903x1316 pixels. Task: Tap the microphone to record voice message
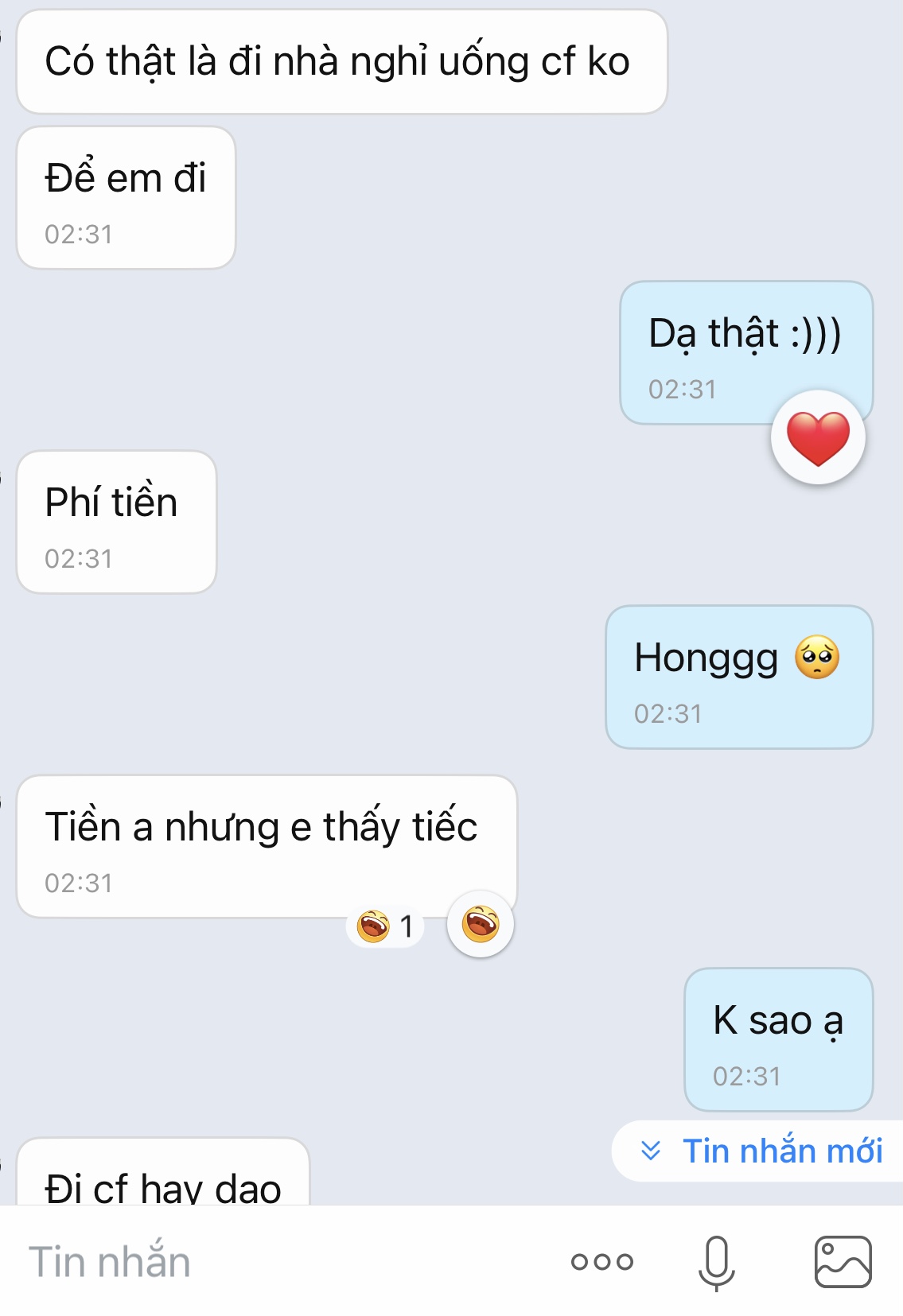716,1261
